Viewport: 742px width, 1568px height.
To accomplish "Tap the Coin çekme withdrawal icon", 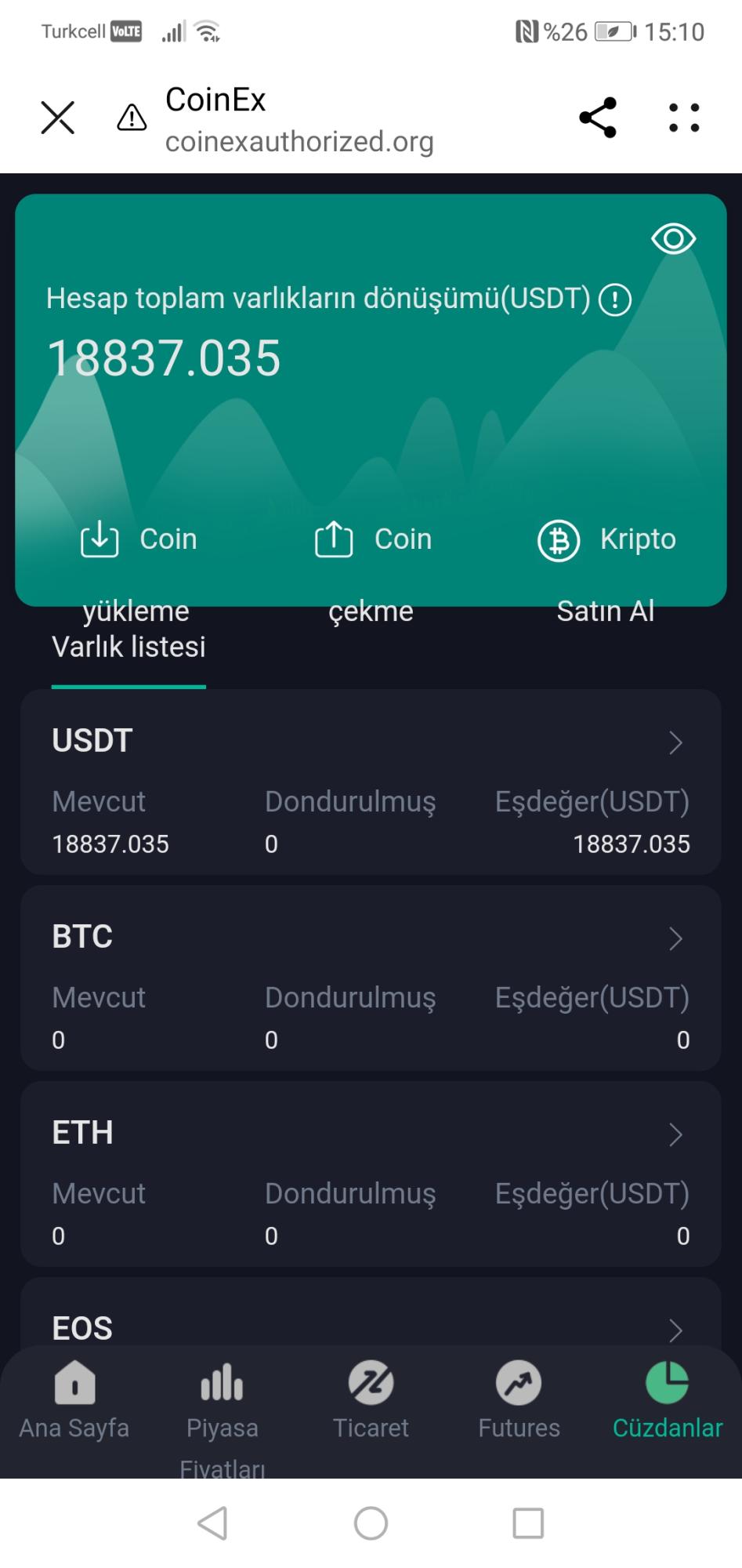I will 332,539.
